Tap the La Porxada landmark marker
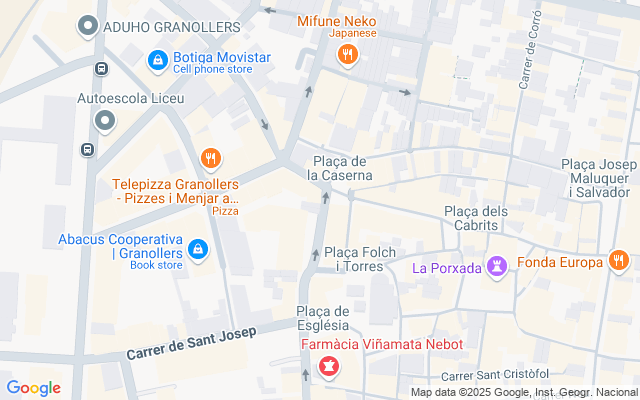This screenshot has height=400, width=640. click(497, 266)
